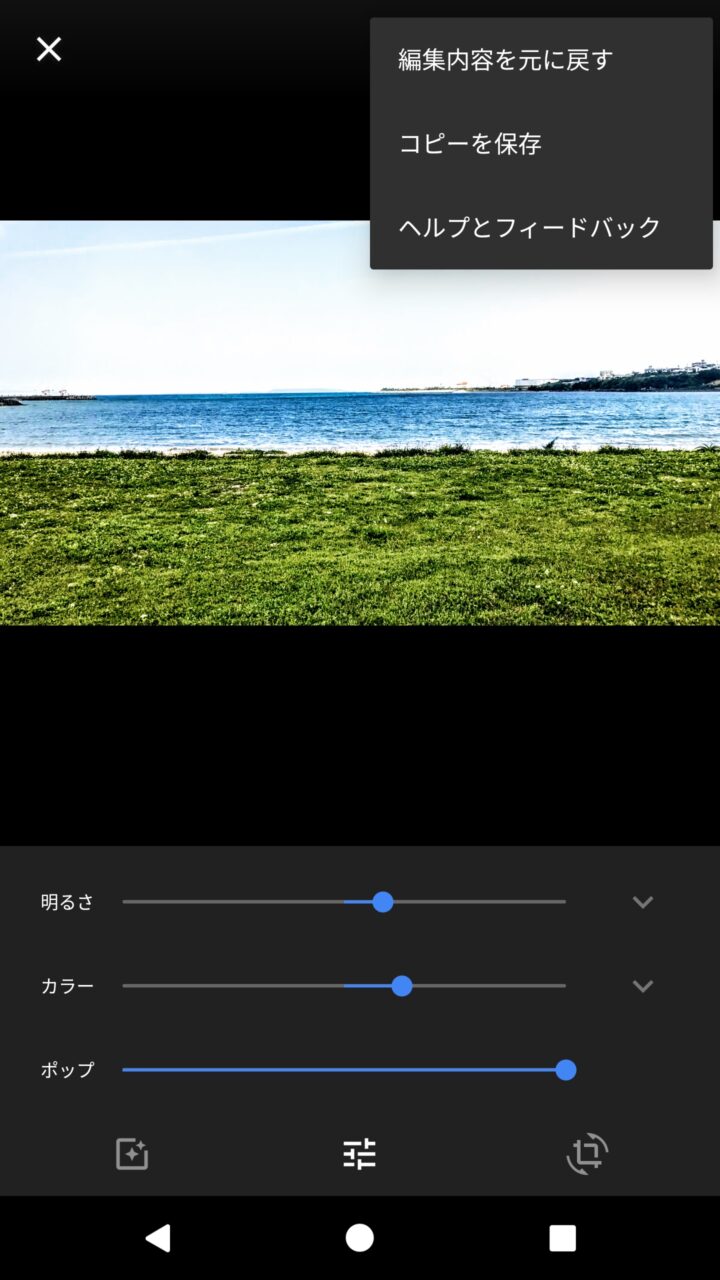The image size is (720, 1280).
Task: Go to the home screen
Action: coord(359,1238)
